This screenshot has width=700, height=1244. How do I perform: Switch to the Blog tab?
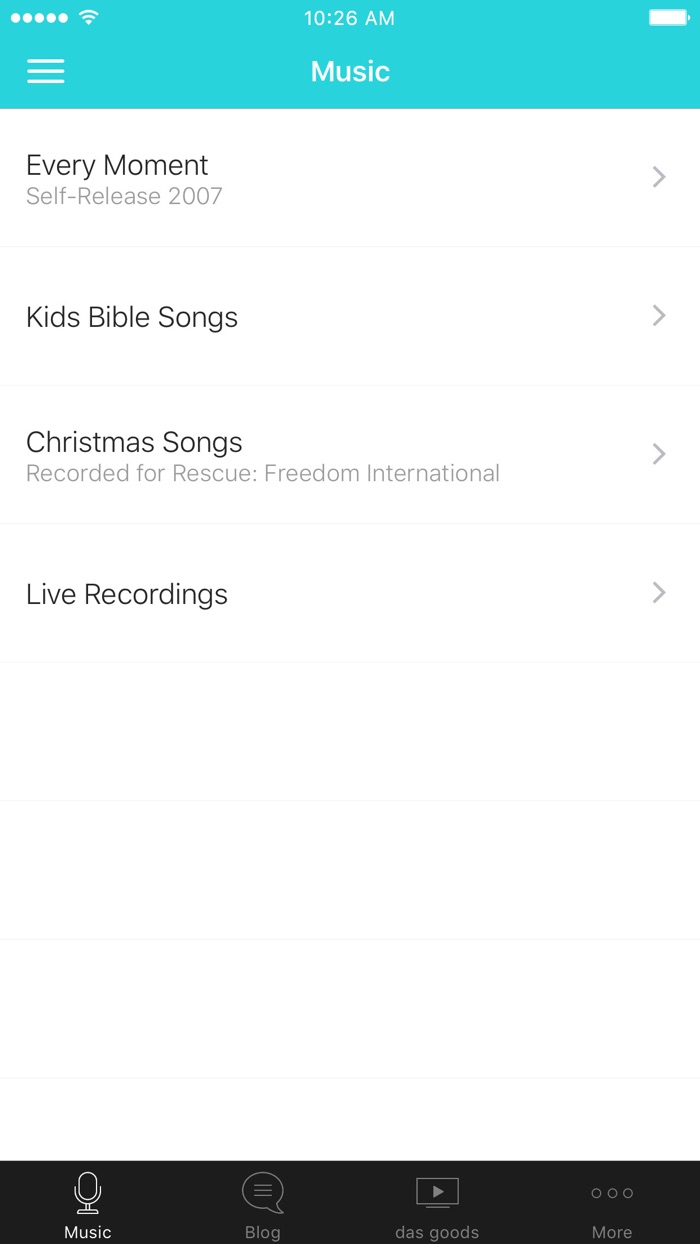coord(262,1203)
